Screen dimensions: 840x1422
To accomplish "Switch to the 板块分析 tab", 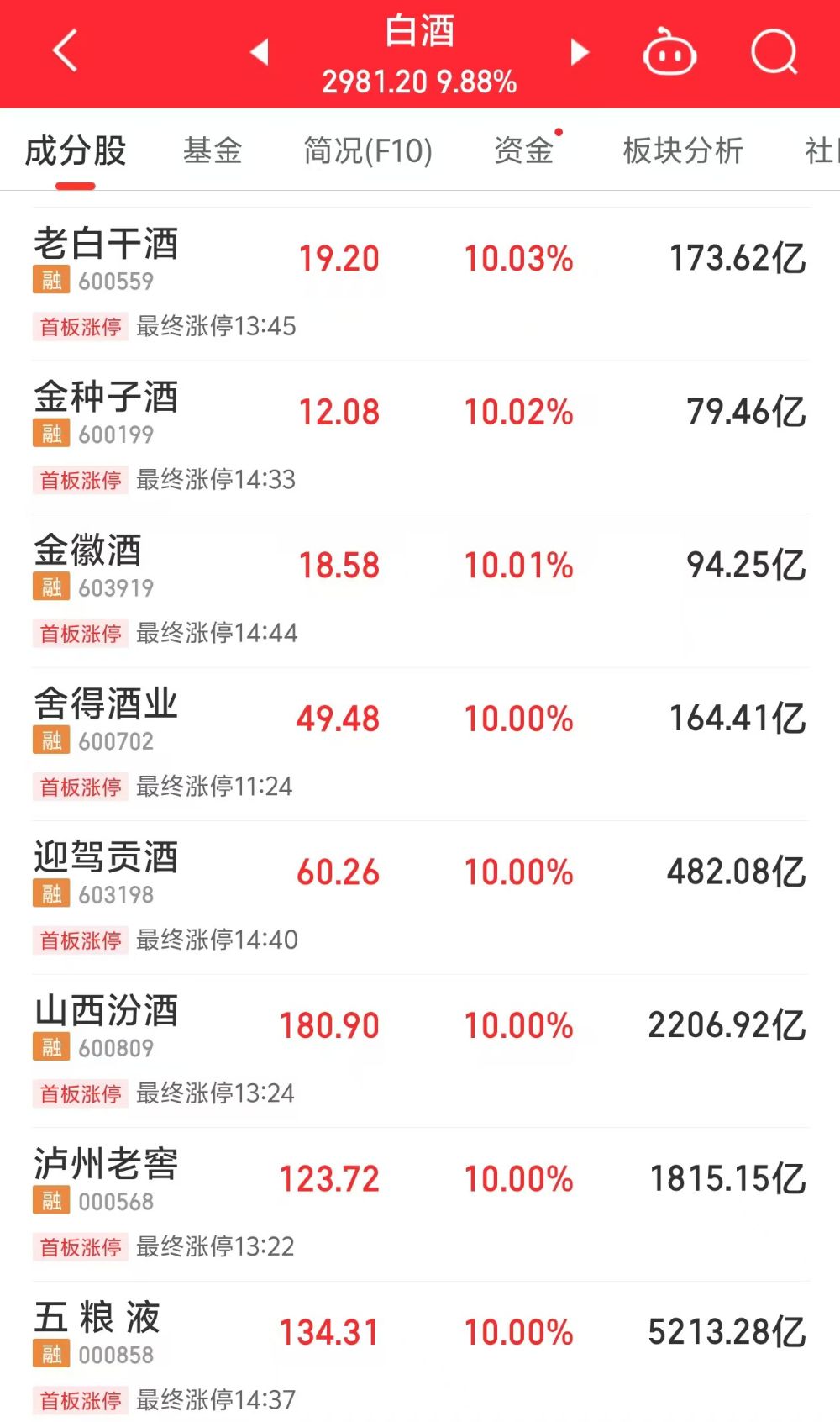I will (x=683, y=151).
